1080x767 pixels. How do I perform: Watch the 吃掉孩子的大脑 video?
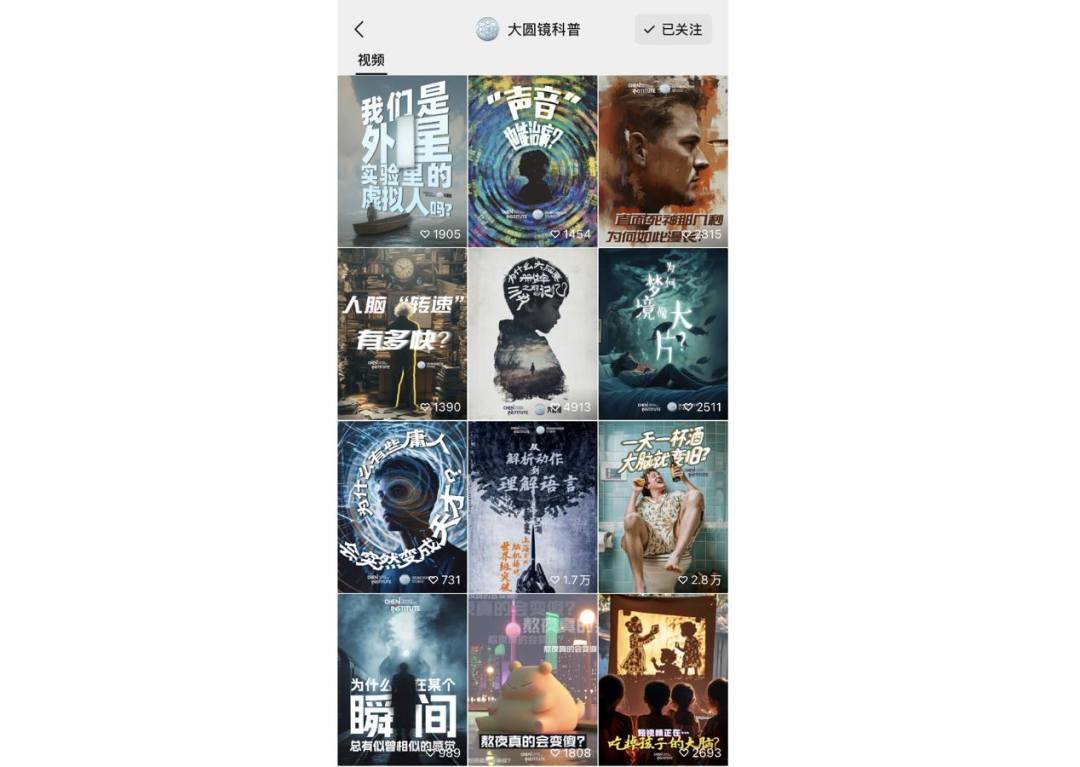[x=663, y=679]
